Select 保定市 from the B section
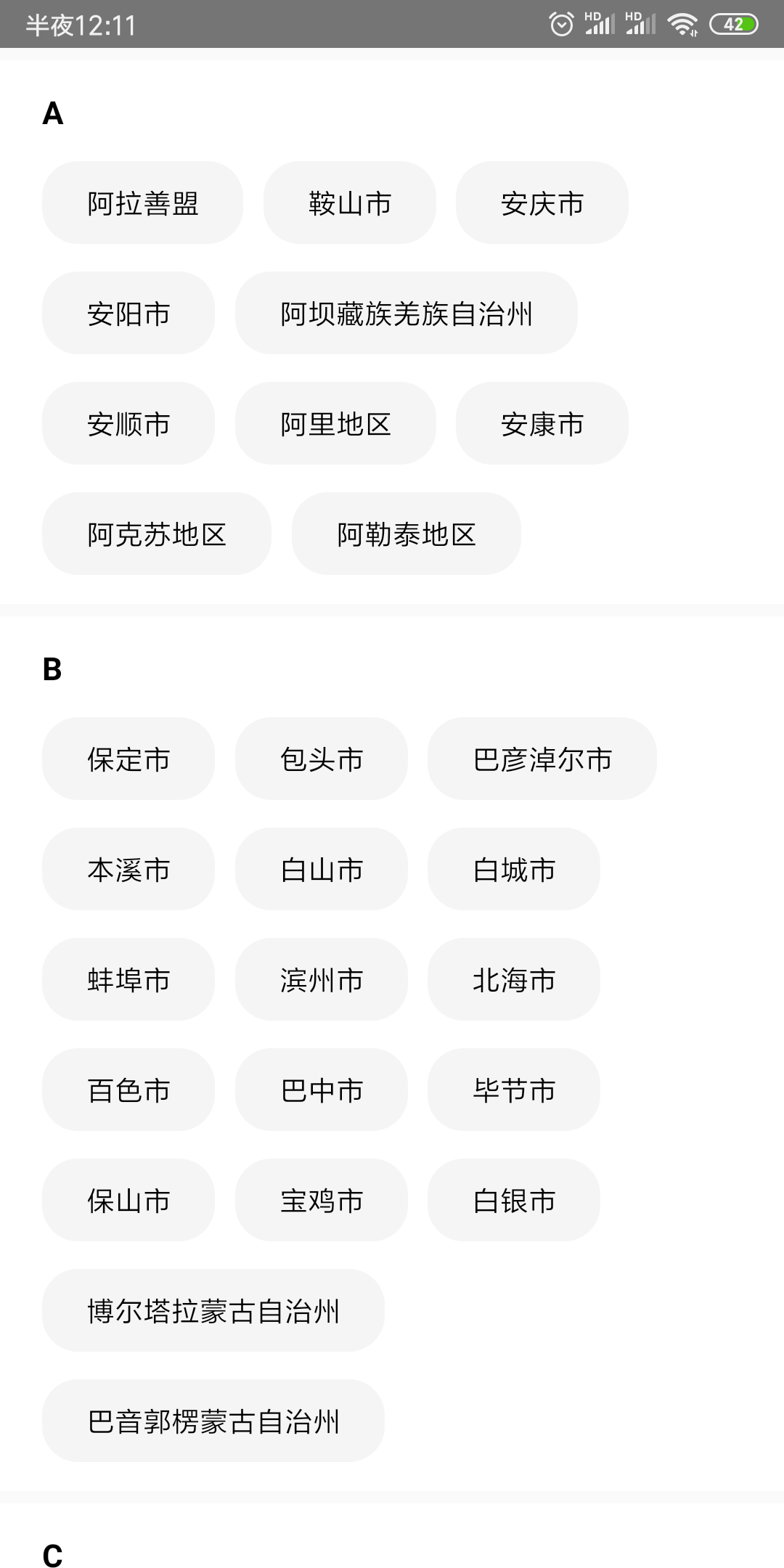This screenshot has width=784, height=1568. pyautogui.click(x=128, y=759)
